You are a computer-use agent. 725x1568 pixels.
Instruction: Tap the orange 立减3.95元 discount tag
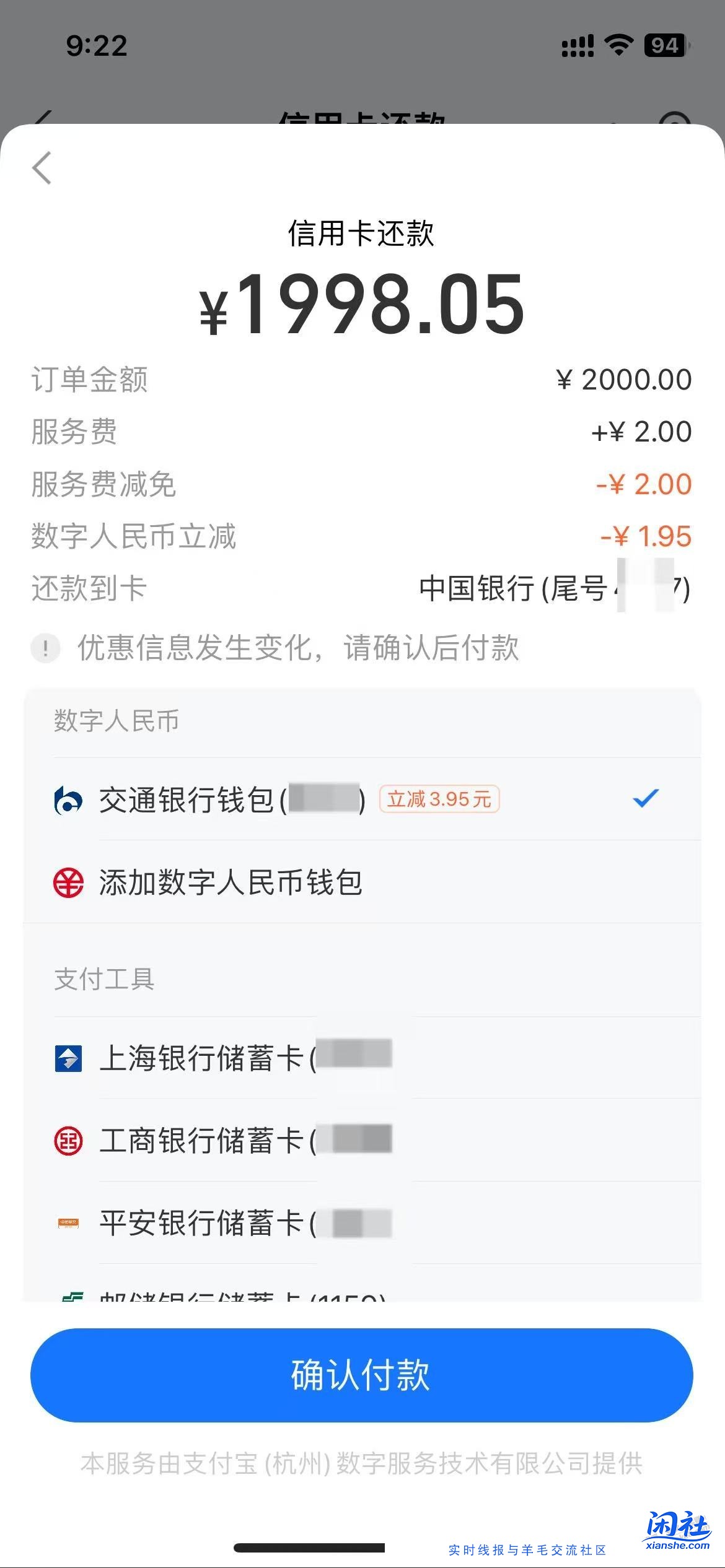440,799
